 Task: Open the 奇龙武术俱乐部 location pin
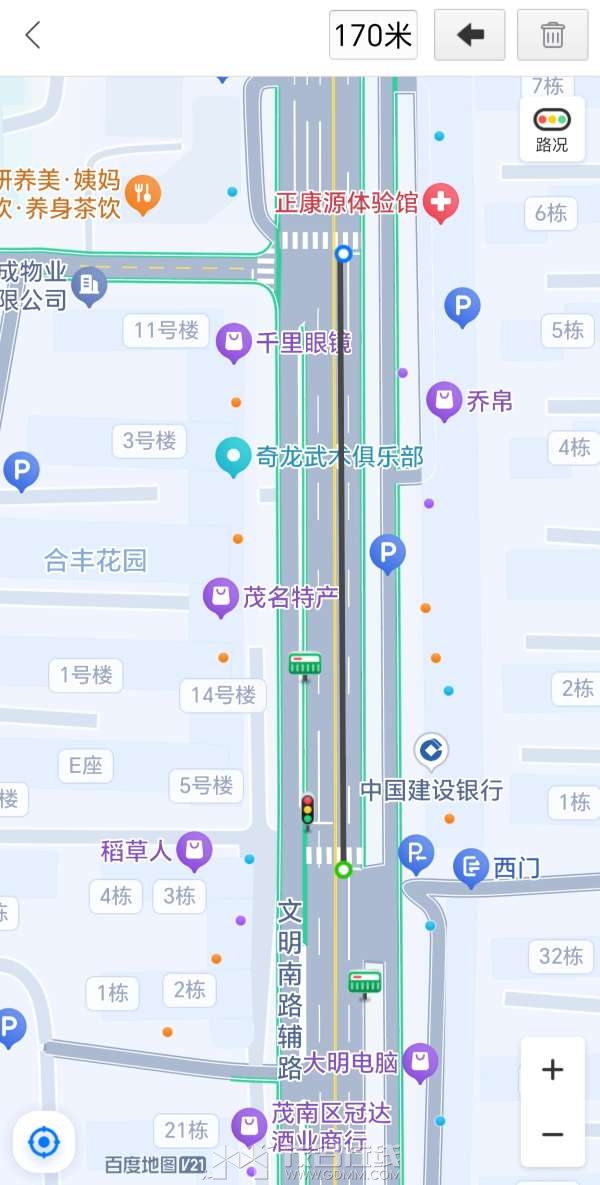tap(233, 457)
